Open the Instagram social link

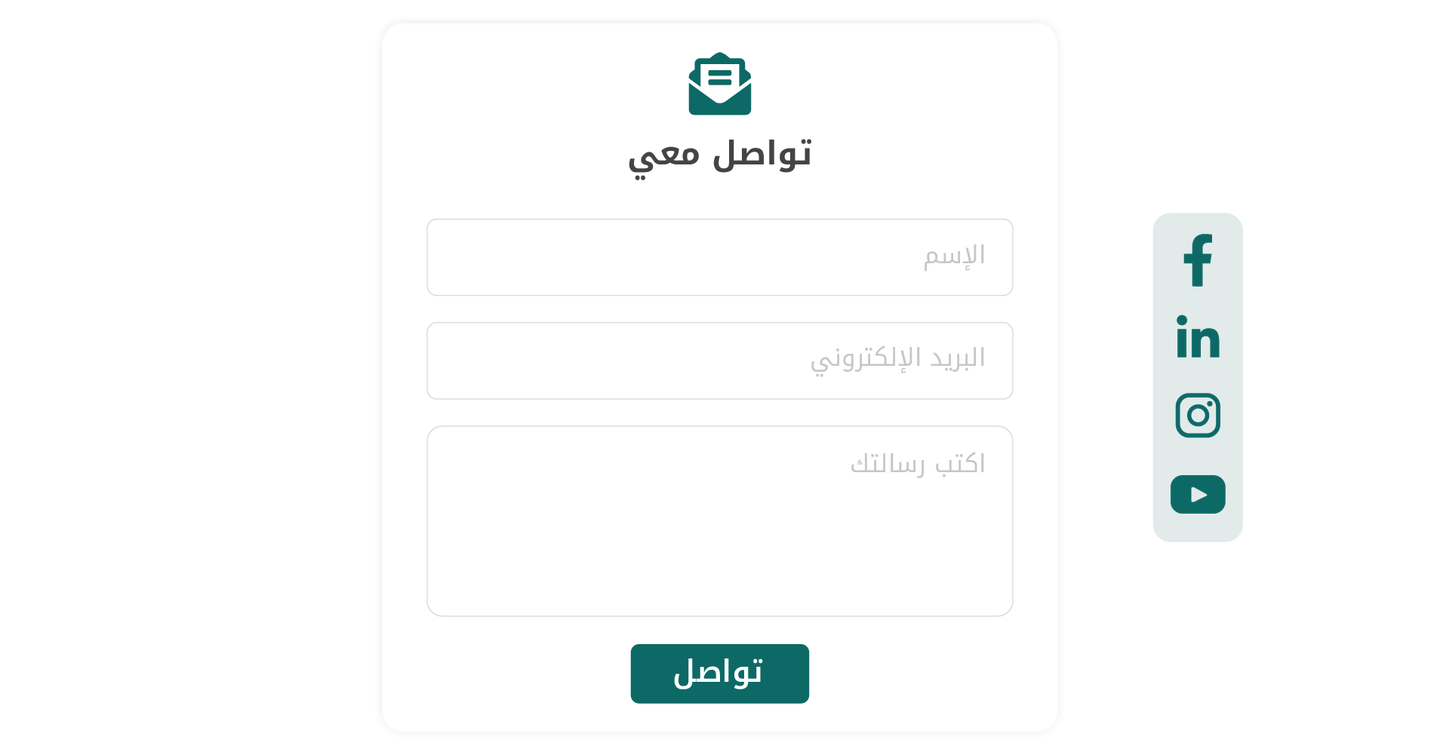(x=1197, y=415)
